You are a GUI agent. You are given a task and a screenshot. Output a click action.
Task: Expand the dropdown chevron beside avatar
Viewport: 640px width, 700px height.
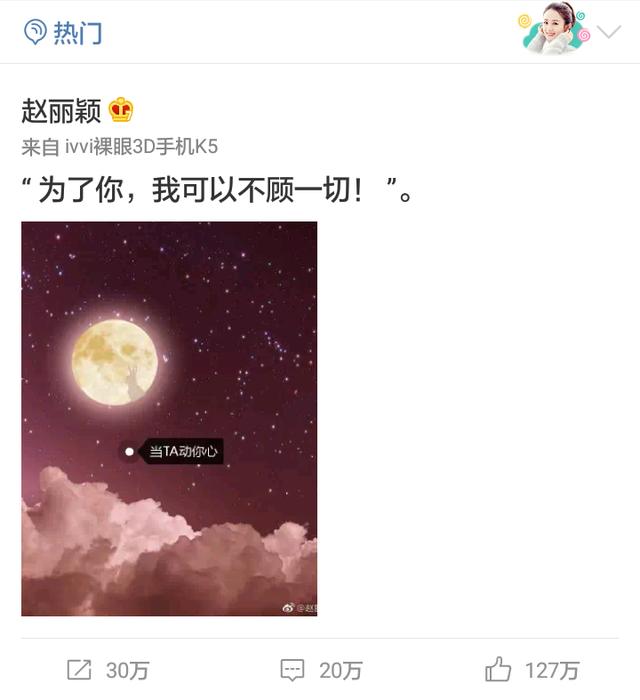(x=610, y=32)
